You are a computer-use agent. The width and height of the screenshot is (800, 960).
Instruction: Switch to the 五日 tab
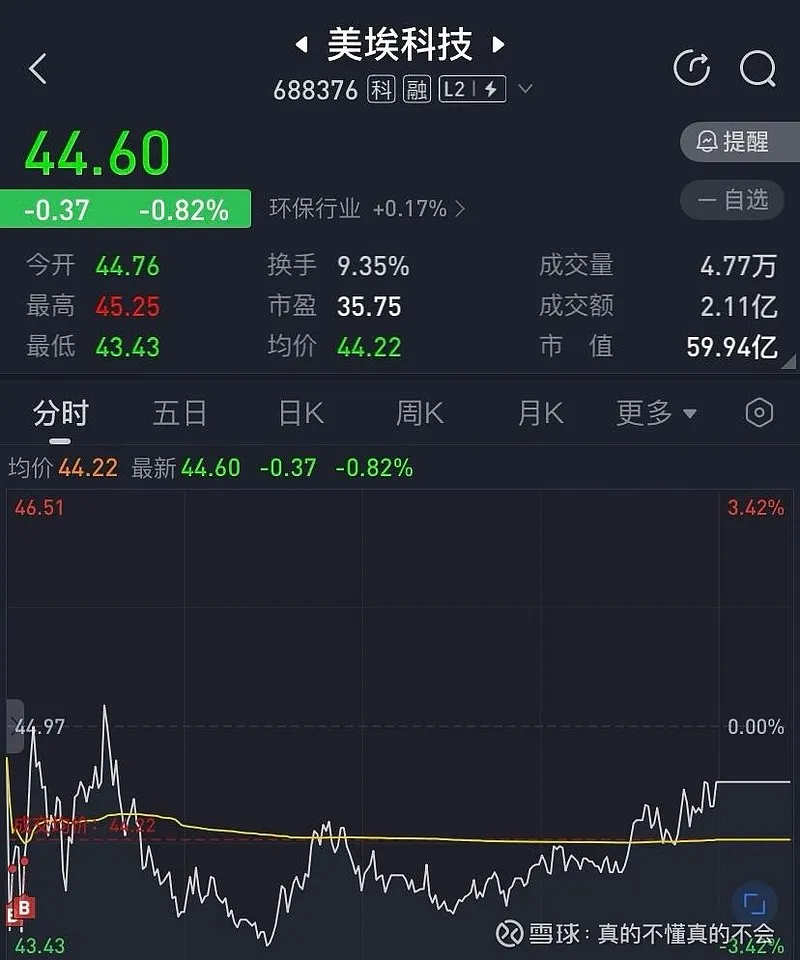(x=180, y=413)
